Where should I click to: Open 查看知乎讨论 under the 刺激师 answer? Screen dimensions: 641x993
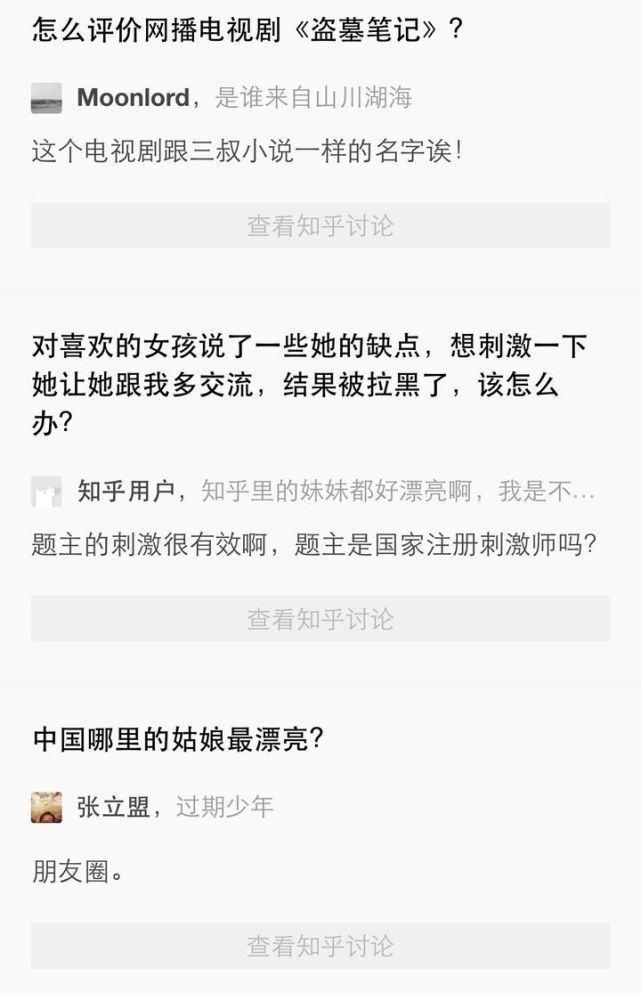[x=320, y=619]
